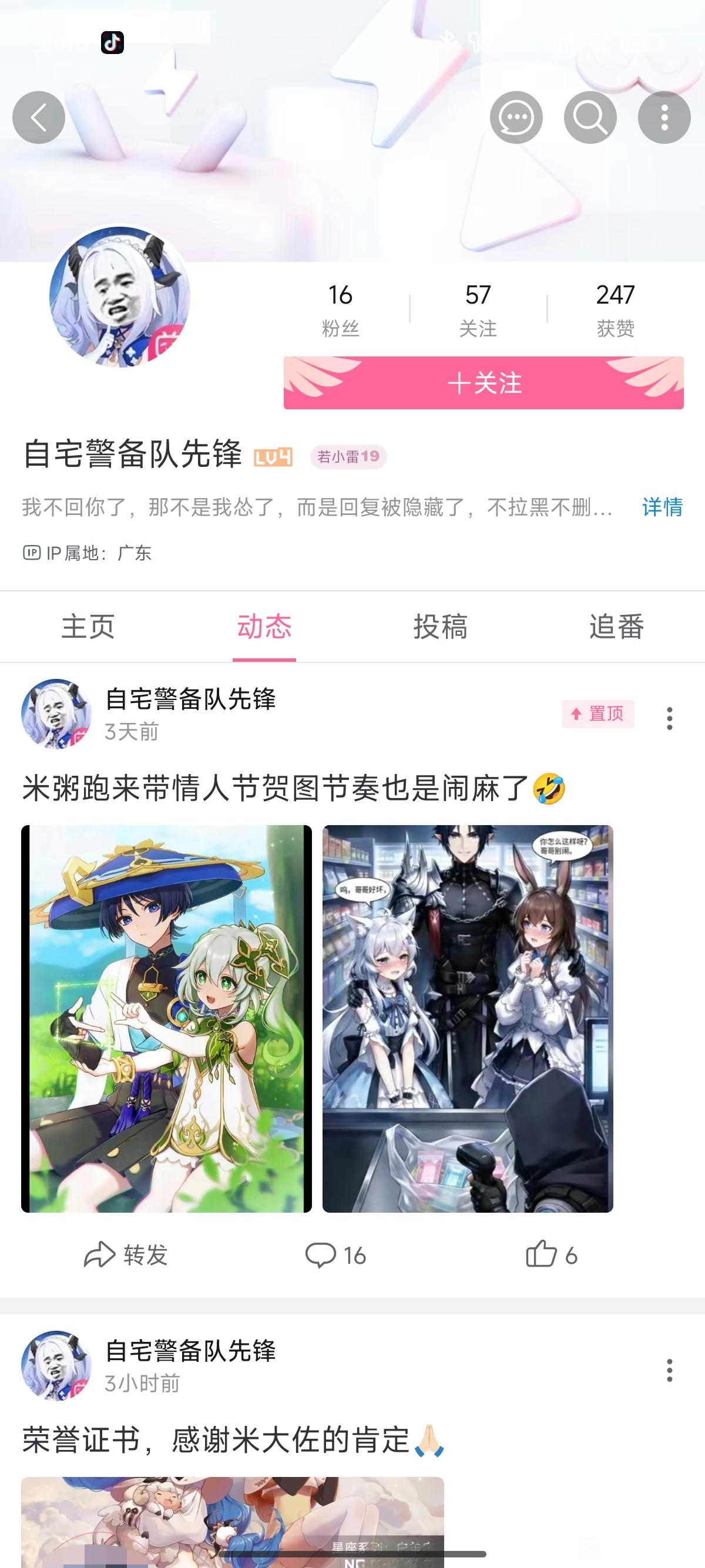Viewport: 705px width, 1568px height.
Task: Open the options menu on pinned post
Action: (x=669, y=718)
